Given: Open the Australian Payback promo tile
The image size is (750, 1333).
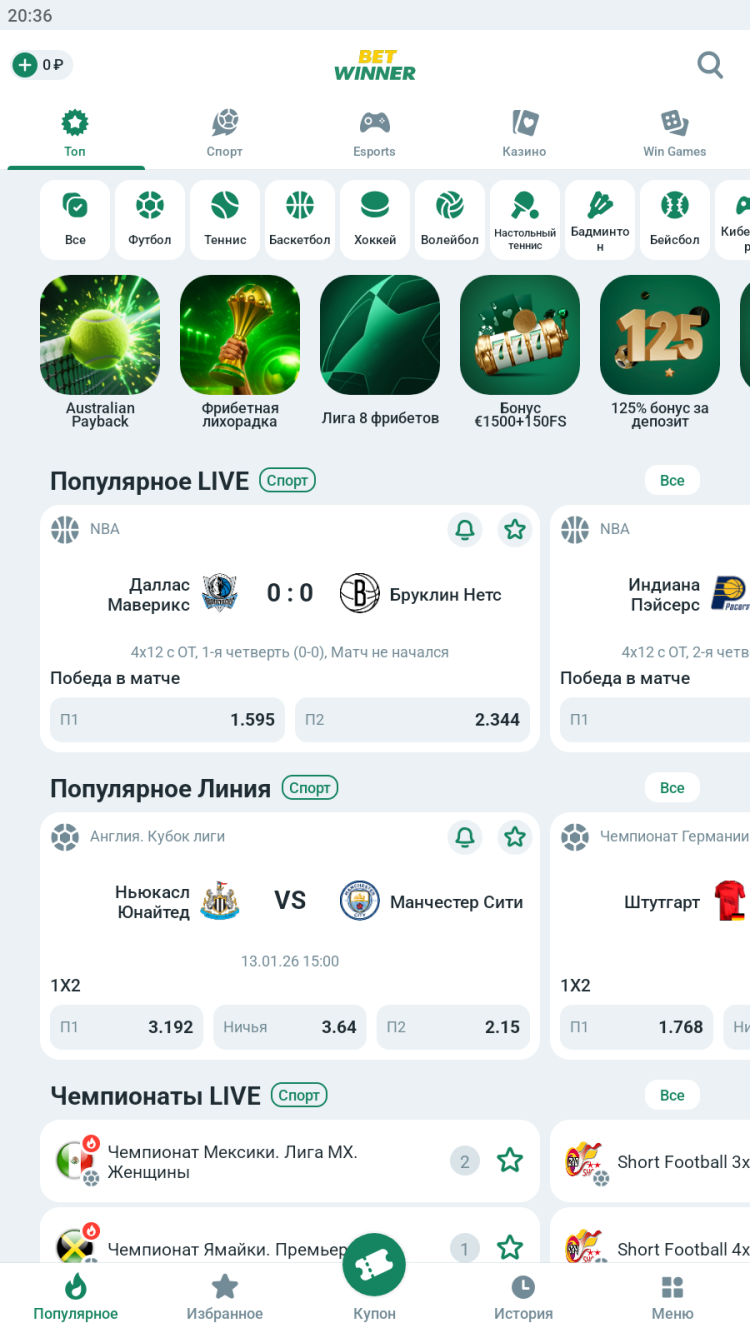Looking at the screenshot, I should click(x=100, y=350).
